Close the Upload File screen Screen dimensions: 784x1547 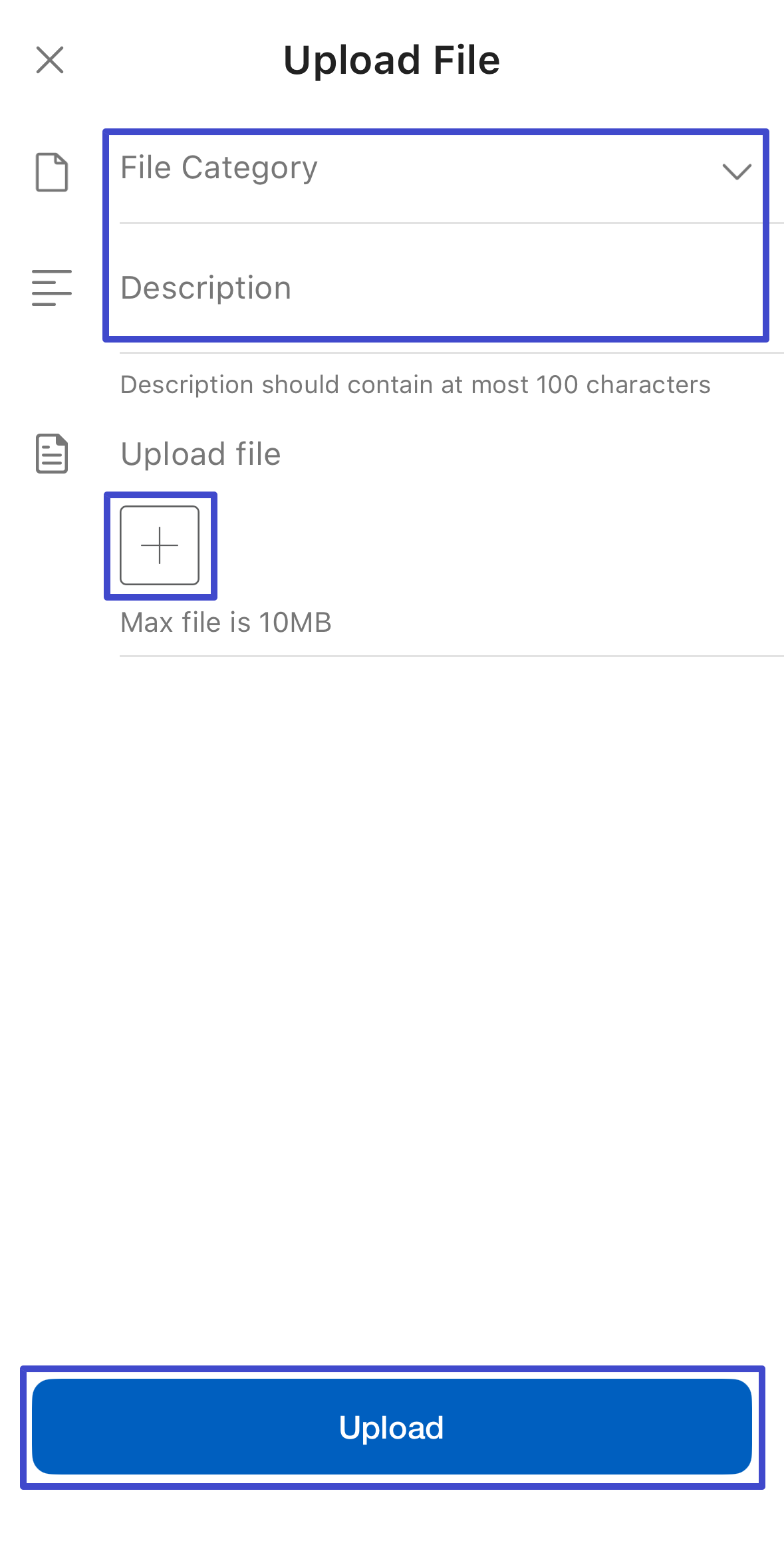[50, 60]
